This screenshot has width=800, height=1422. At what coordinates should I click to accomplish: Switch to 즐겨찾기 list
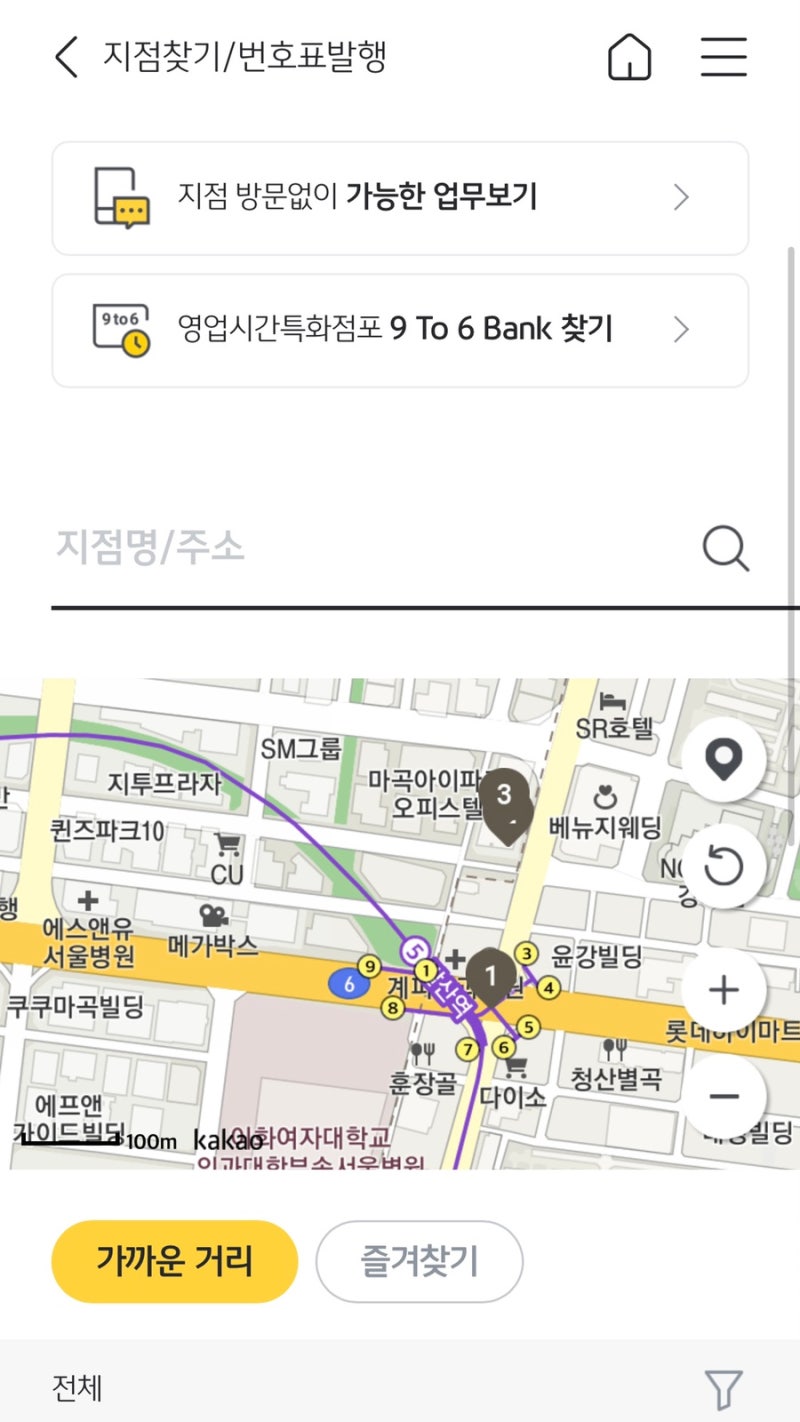(419, 1261)
